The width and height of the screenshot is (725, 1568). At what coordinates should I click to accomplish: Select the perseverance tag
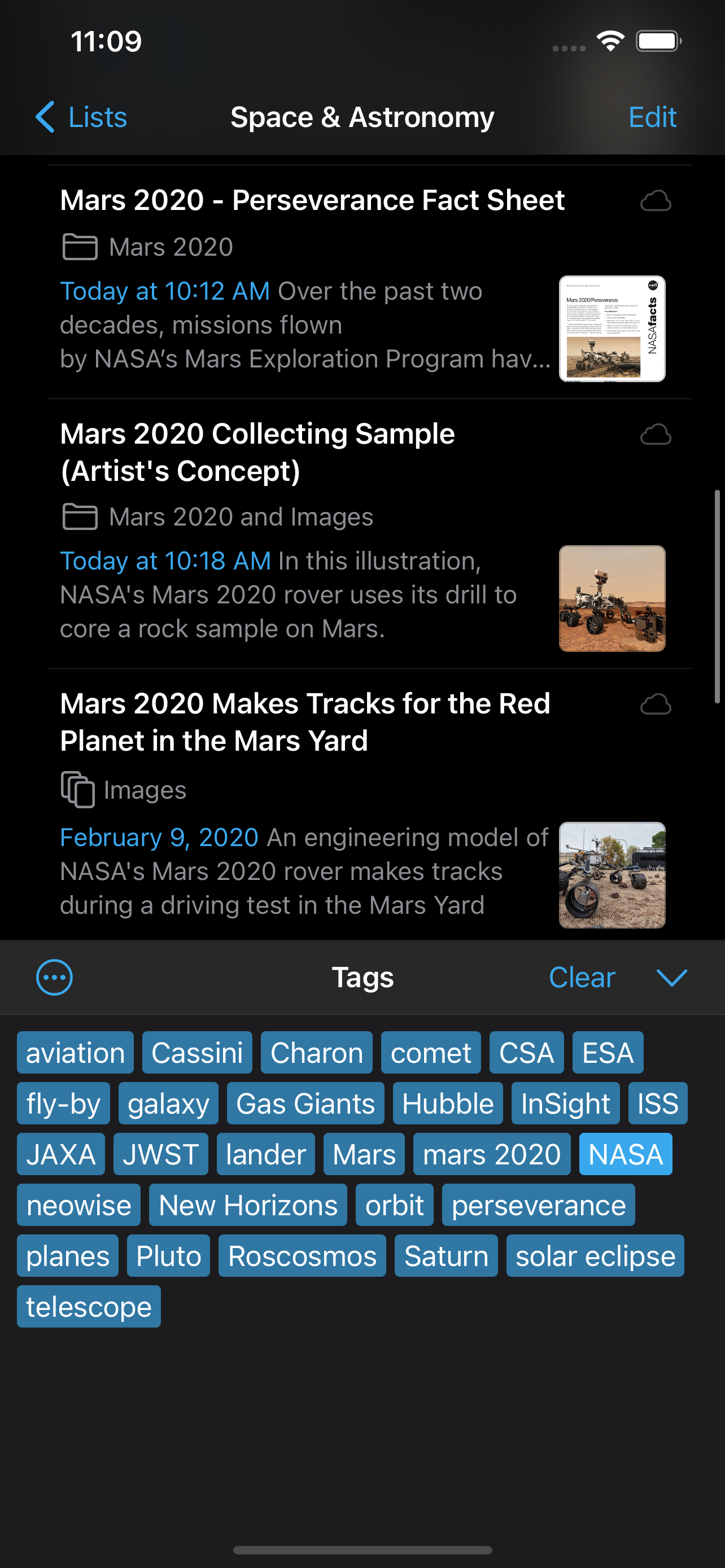(538, 1205)
